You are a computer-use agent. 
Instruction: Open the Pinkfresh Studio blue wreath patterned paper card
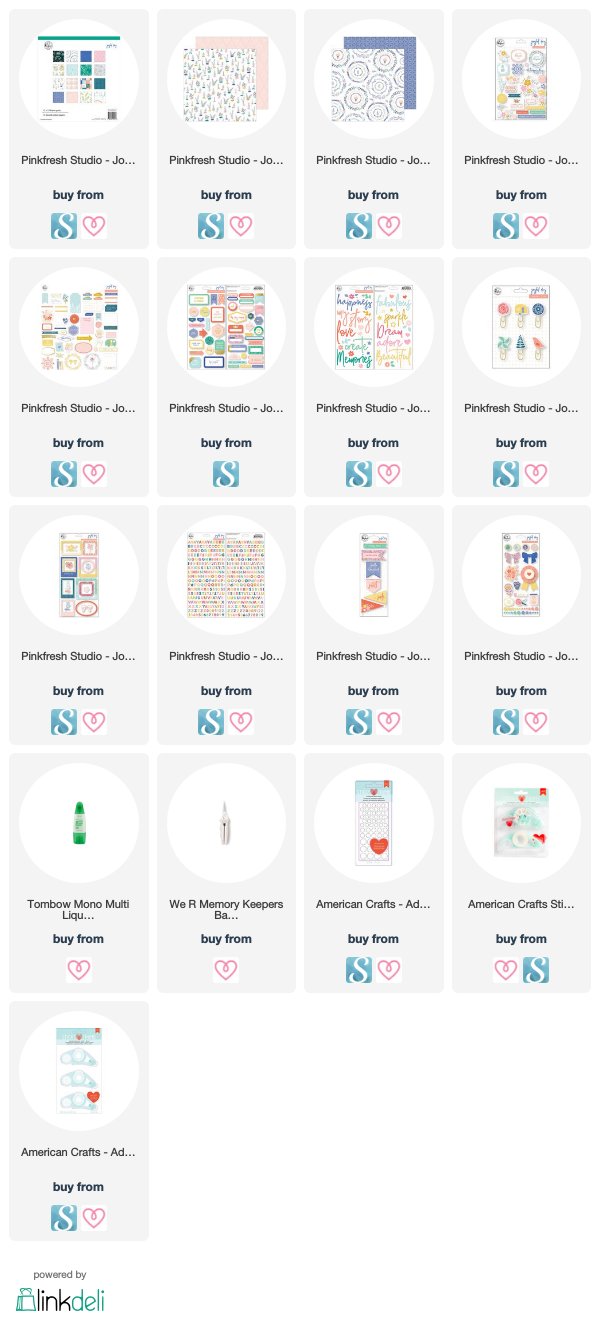coord(373,128)
